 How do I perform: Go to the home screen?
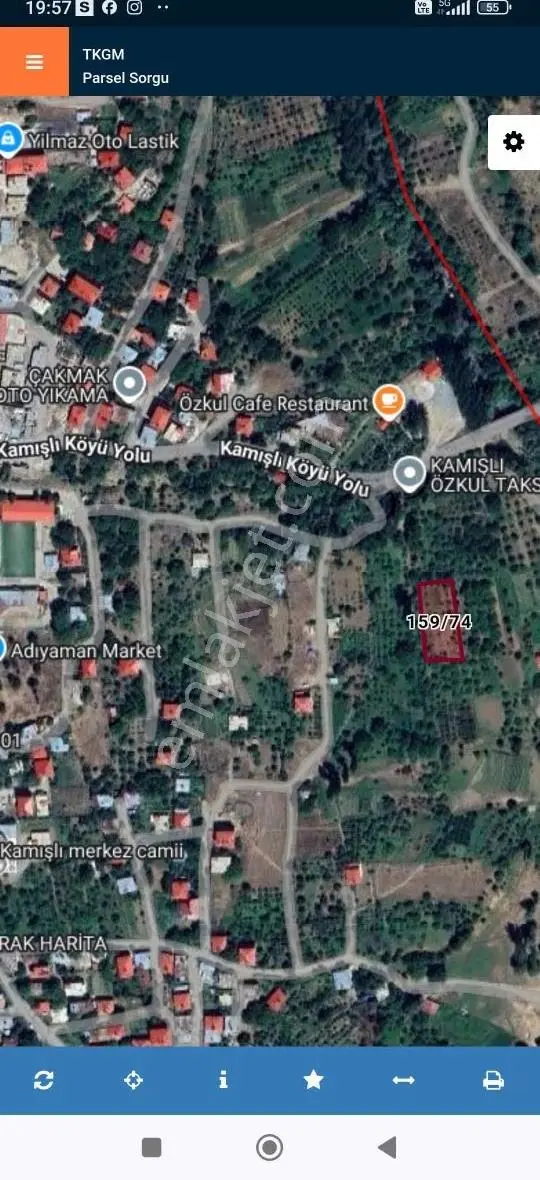[269, 1148]
